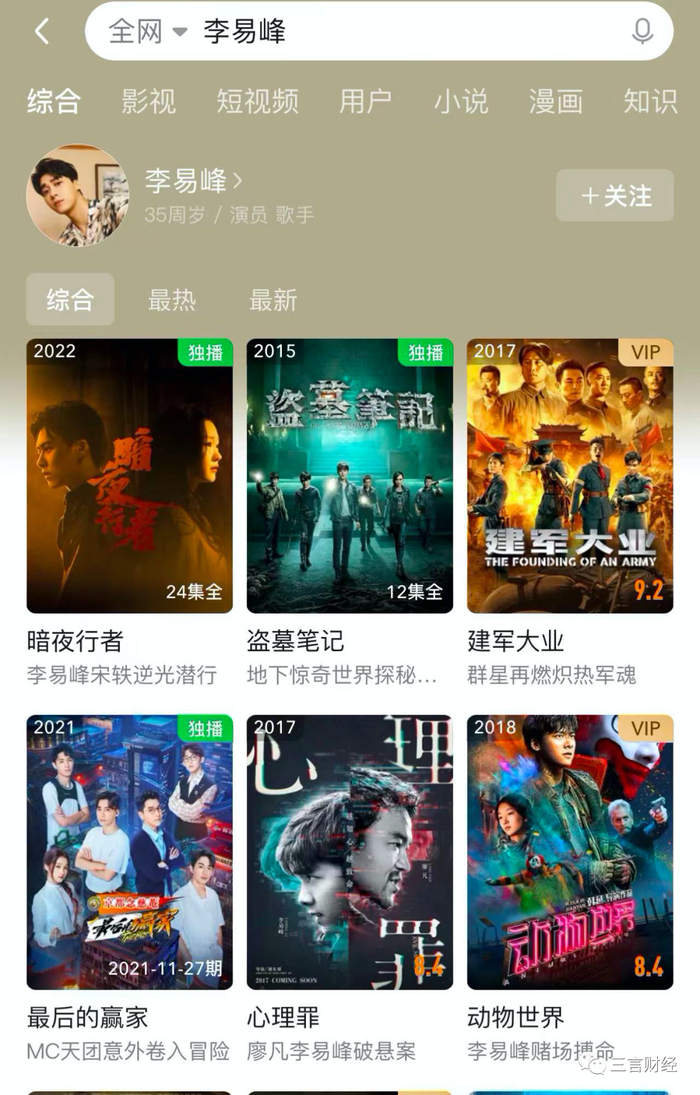
Task: Start voice search with the microphone
Action: 642,31
